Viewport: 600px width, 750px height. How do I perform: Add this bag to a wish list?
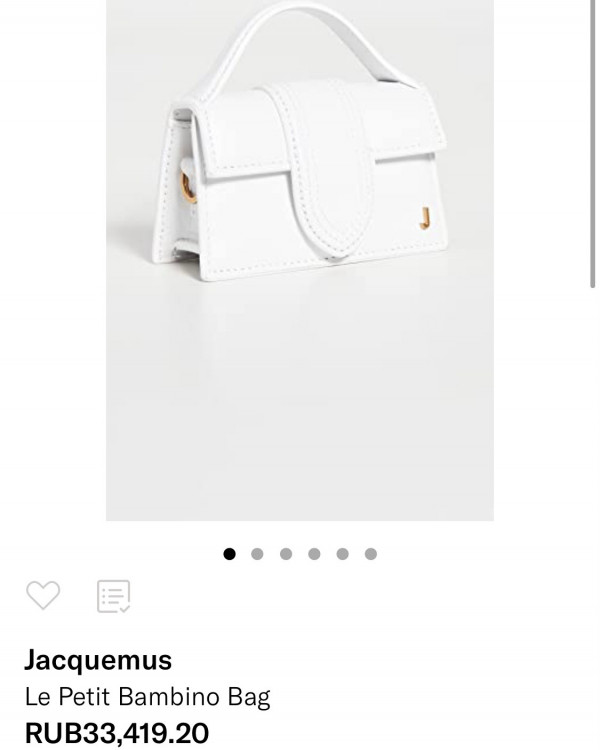coord(113,596)
